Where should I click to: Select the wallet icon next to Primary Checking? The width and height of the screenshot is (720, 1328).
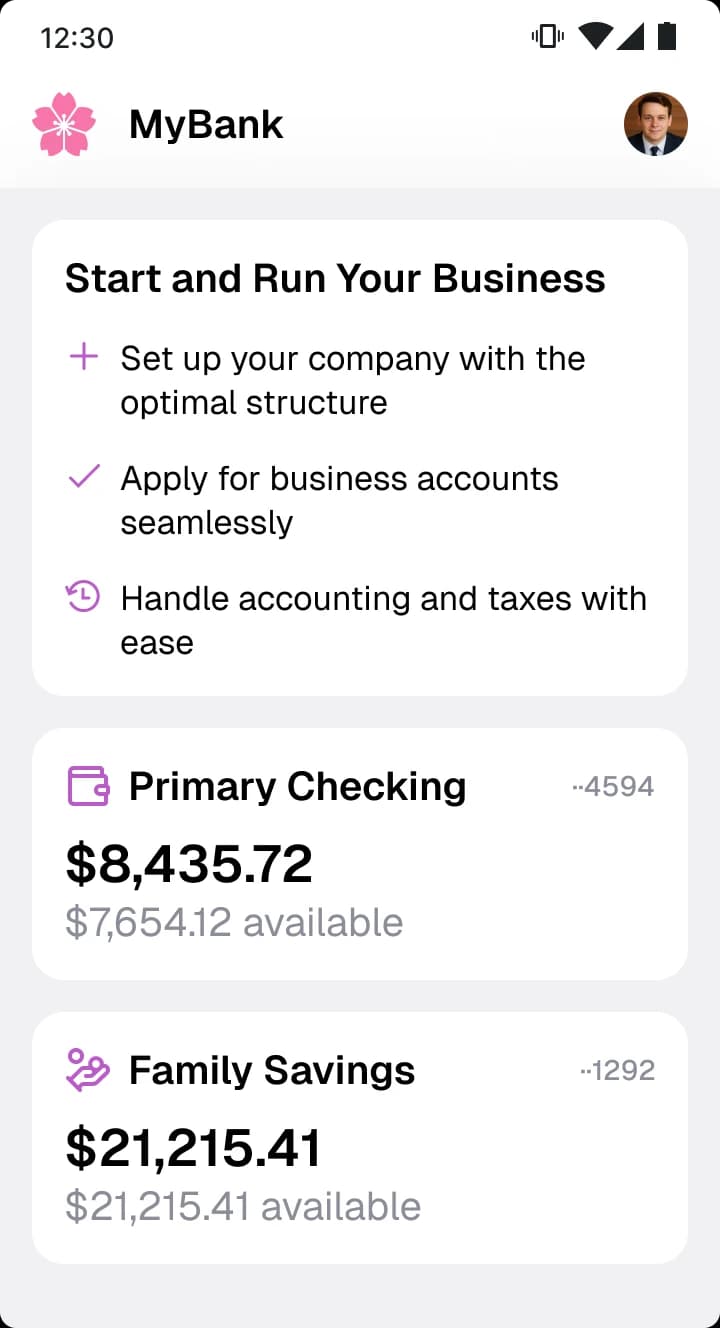[x=88, y=786]
